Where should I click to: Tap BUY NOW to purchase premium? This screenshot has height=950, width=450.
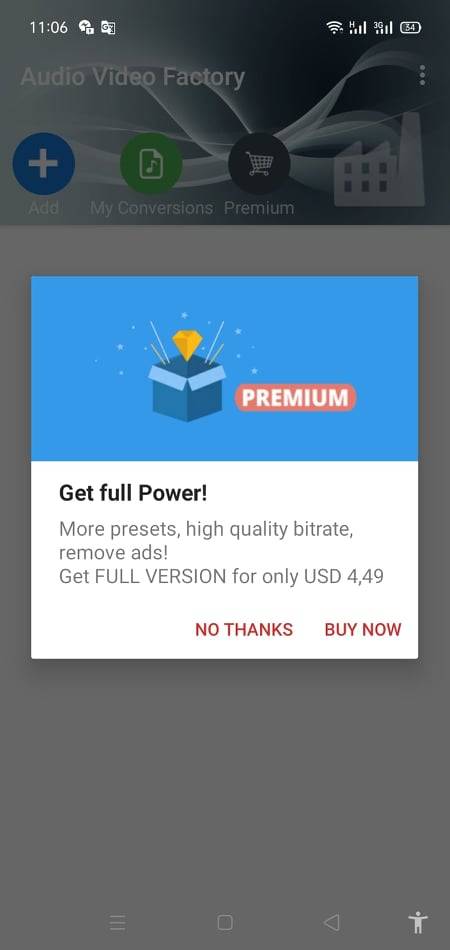tap(363, 629)
